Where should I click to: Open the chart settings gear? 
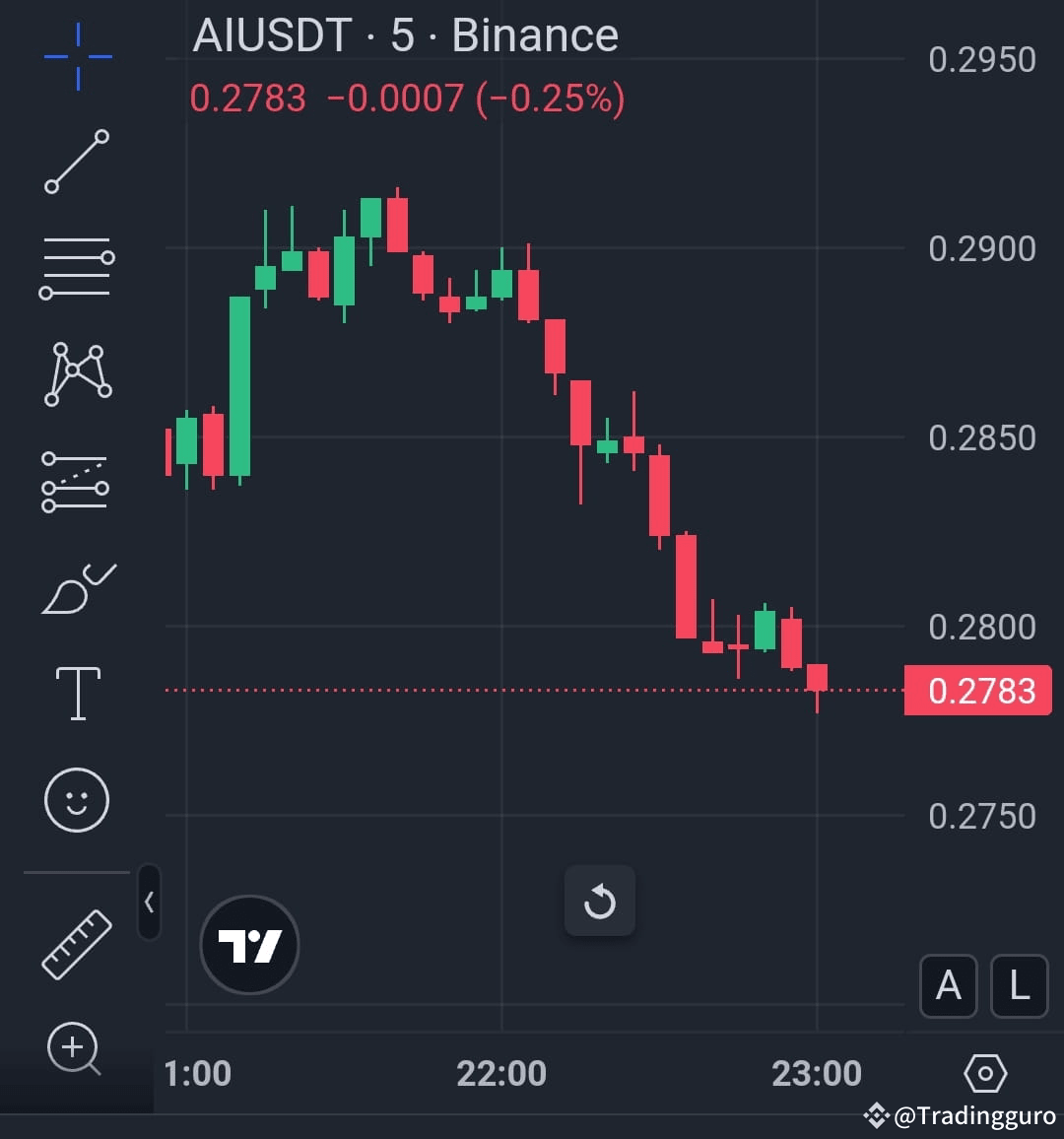984,1074
